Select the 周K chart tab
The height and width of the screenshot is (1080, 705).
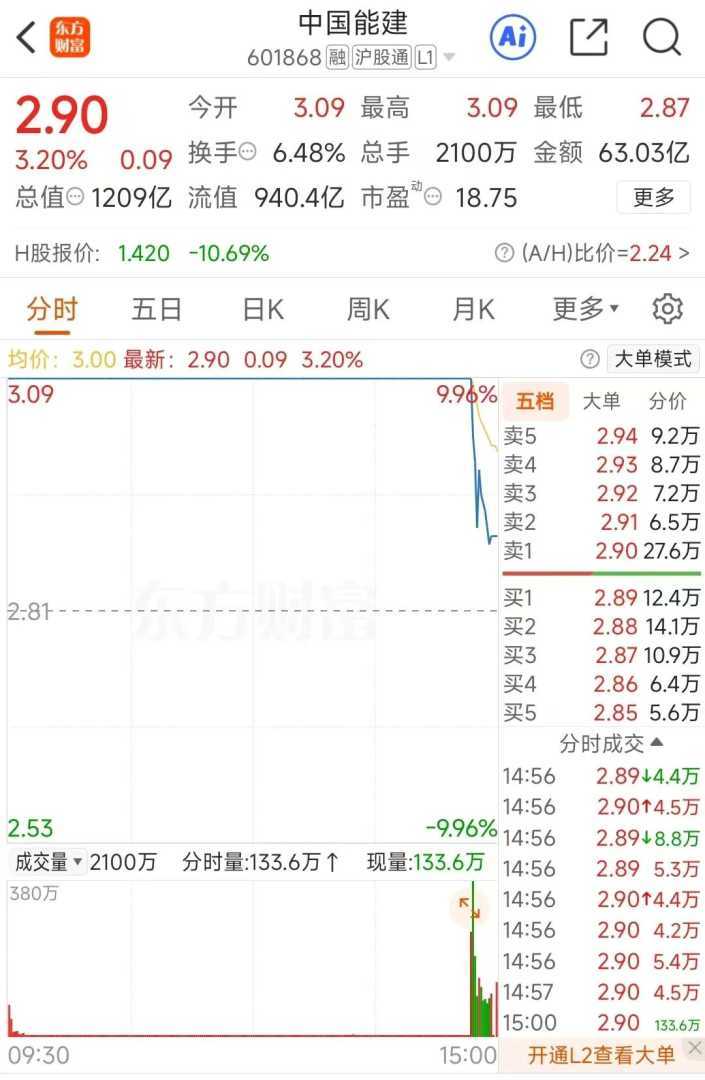[368, 310]
